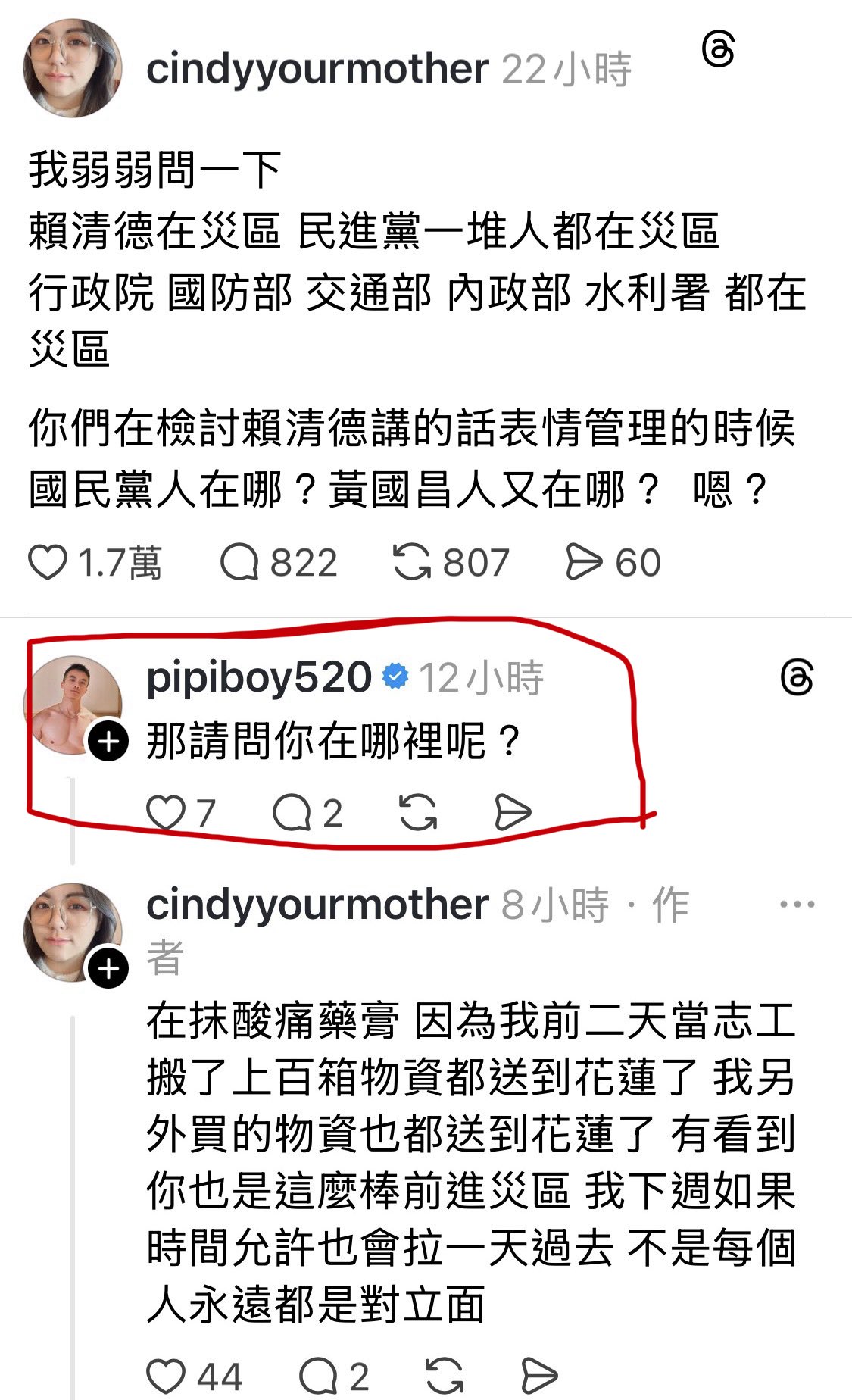Share pipiboy520's reply
The image size is (852, 1400).
(513, 814)
